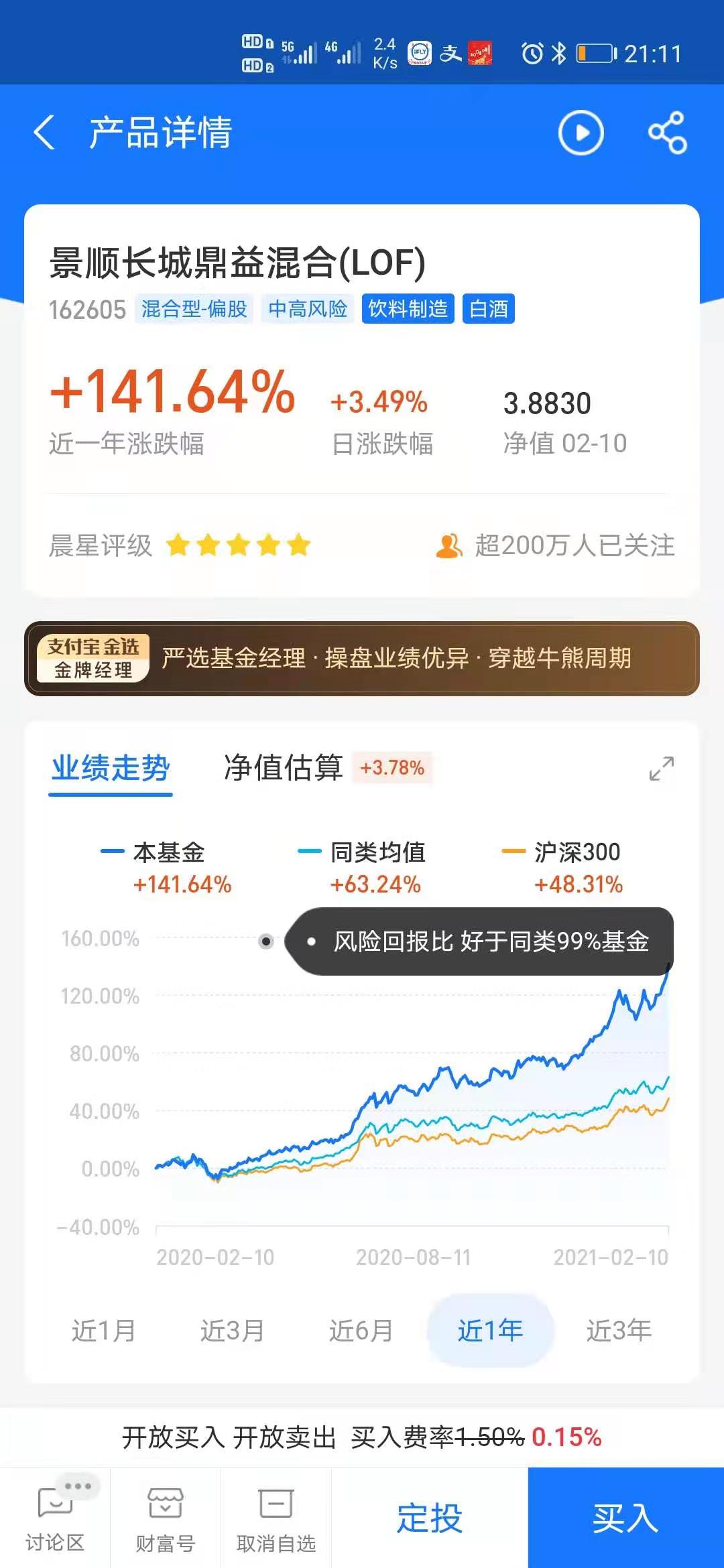Select the 近1月 time range
Screen dimensions: 724x1568
click(x=104, y=1330)
